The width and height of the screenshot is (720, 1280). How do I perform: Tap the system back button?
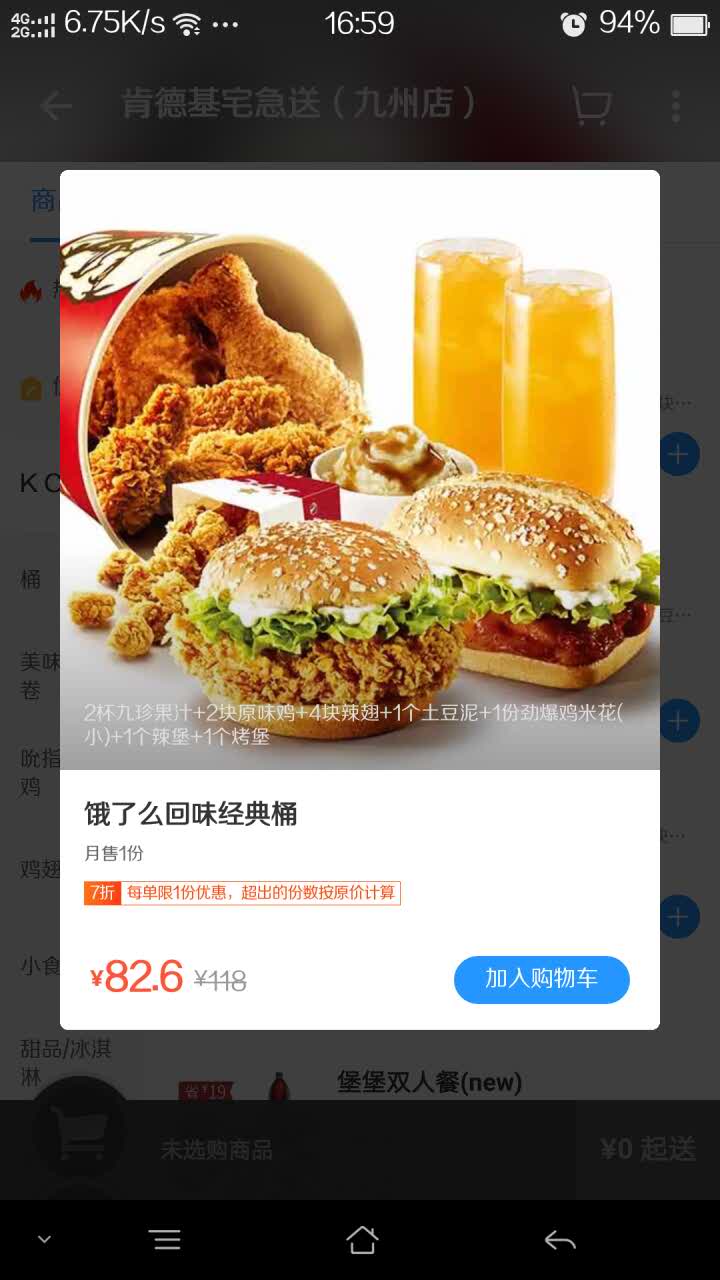(x=560, y=1241)
